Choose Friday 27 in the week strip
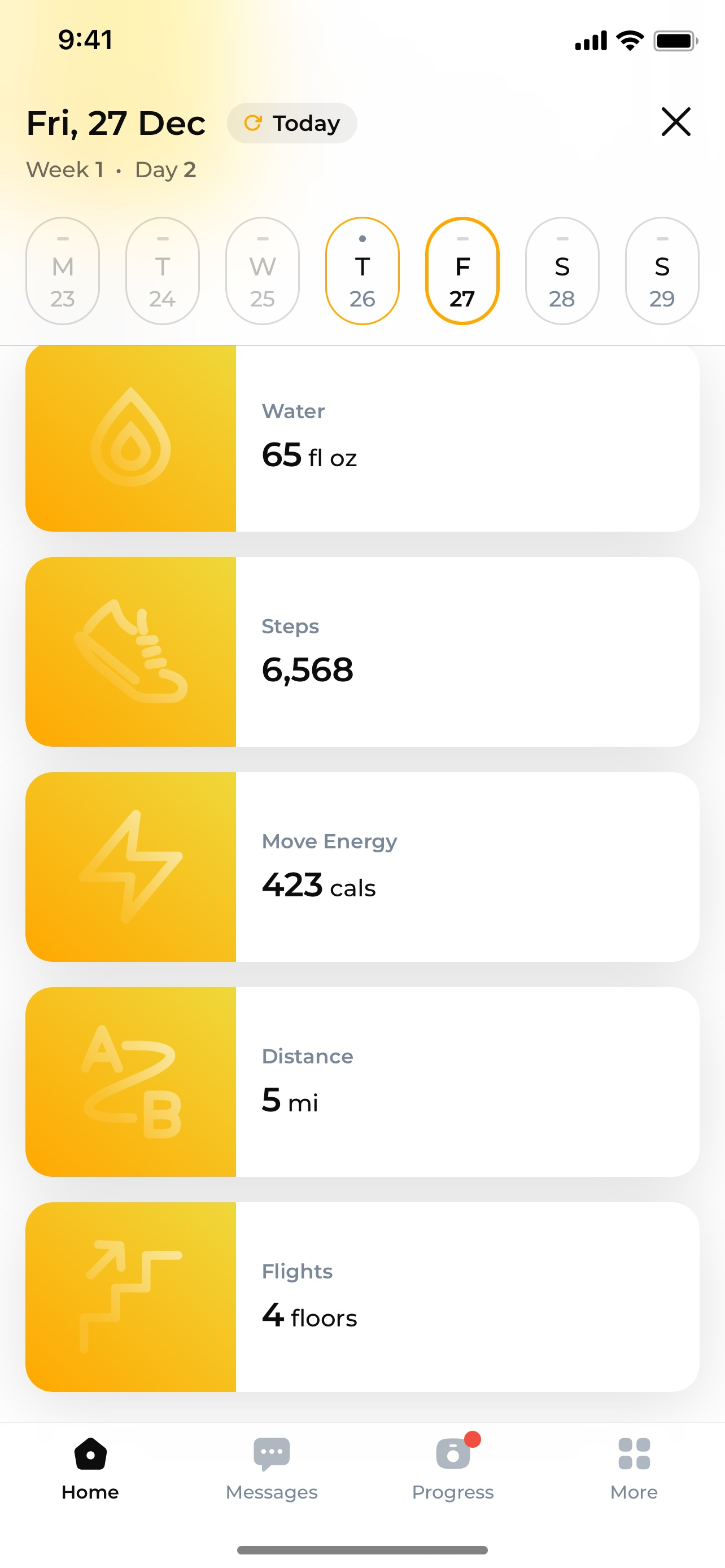This screenshot has width=725, height=1568. pos(462,271)
